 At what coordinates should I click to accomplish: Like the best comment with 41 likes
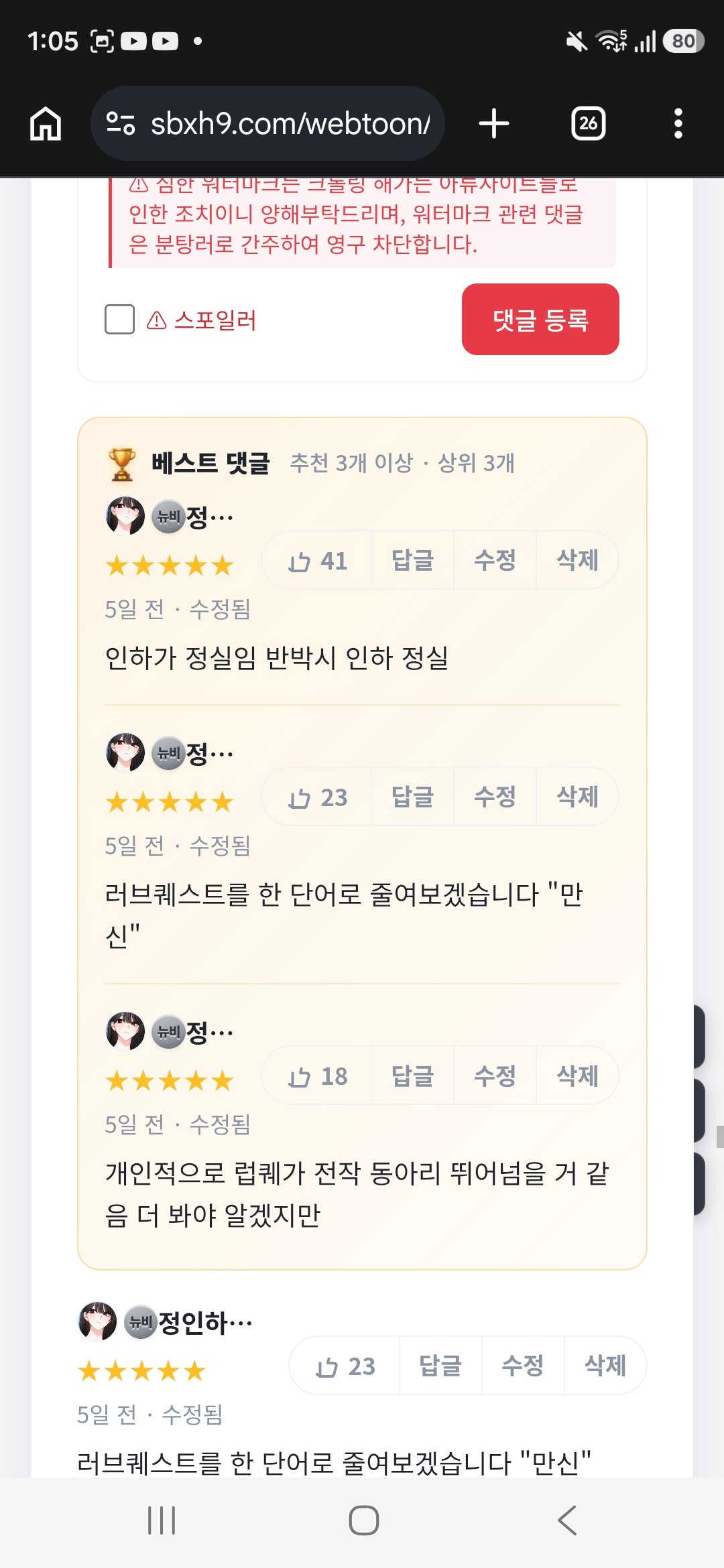(317, 561)
